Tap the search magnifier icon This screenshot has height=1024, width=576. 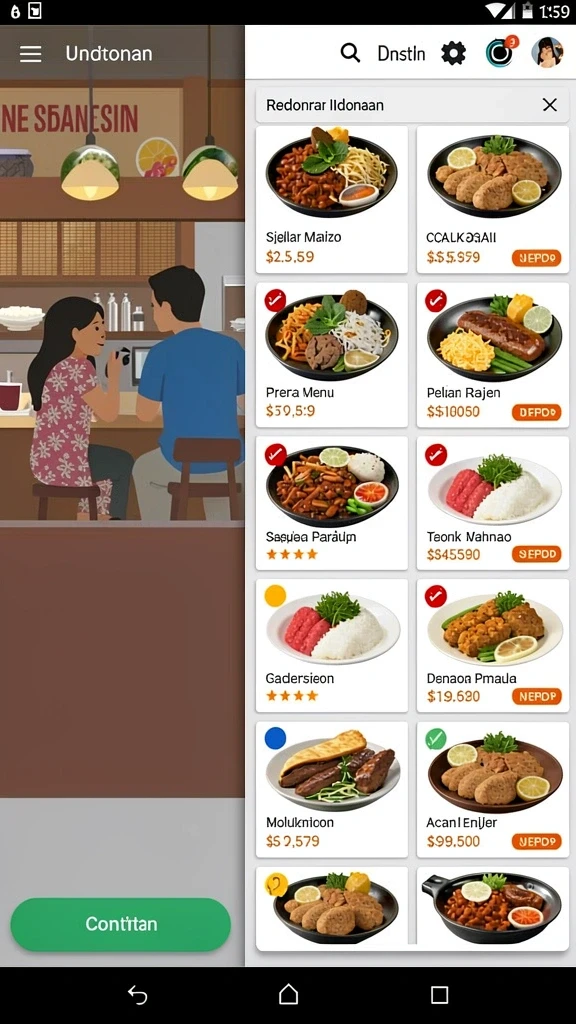tap(350, 53)
